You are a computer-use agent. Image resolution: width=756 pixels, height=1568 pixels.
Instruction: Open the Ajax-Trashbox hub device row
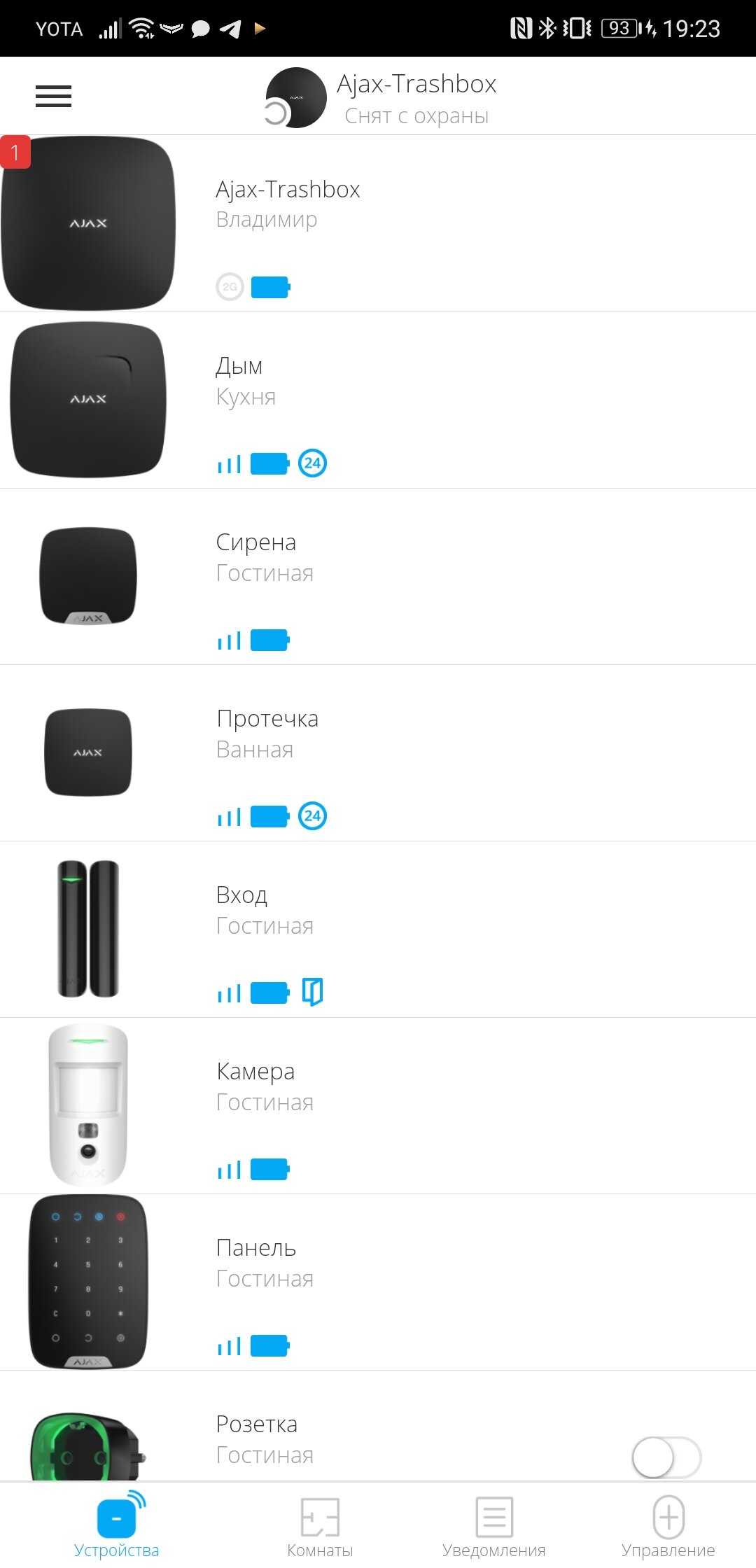(x=378, y=224)
